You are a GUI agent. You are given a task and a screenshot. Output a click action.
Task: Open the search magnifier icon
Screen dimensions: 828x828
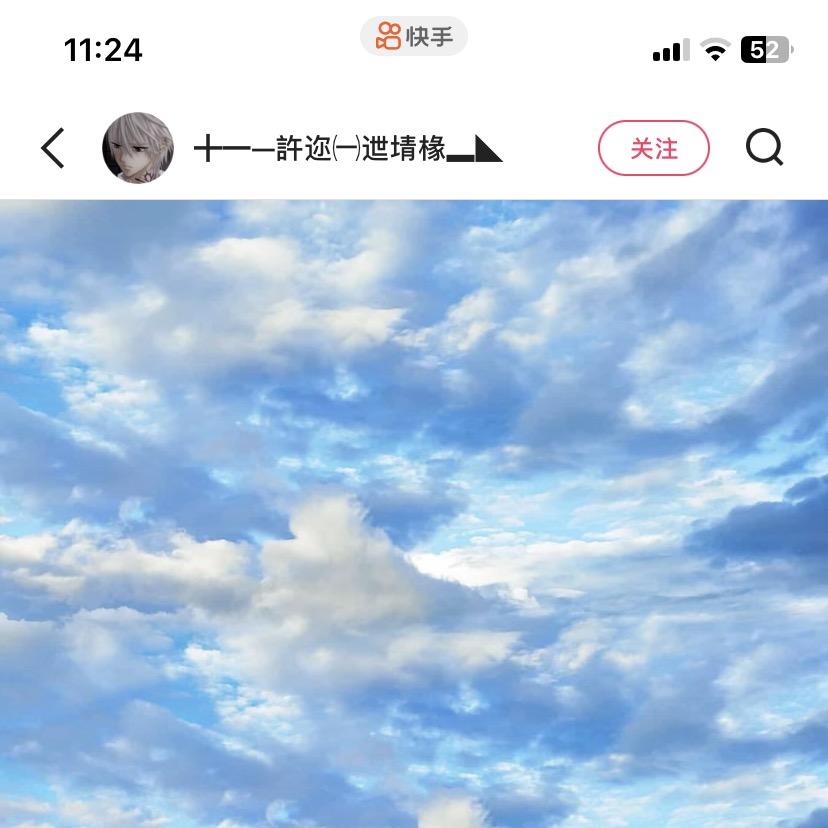click(764, 148)
